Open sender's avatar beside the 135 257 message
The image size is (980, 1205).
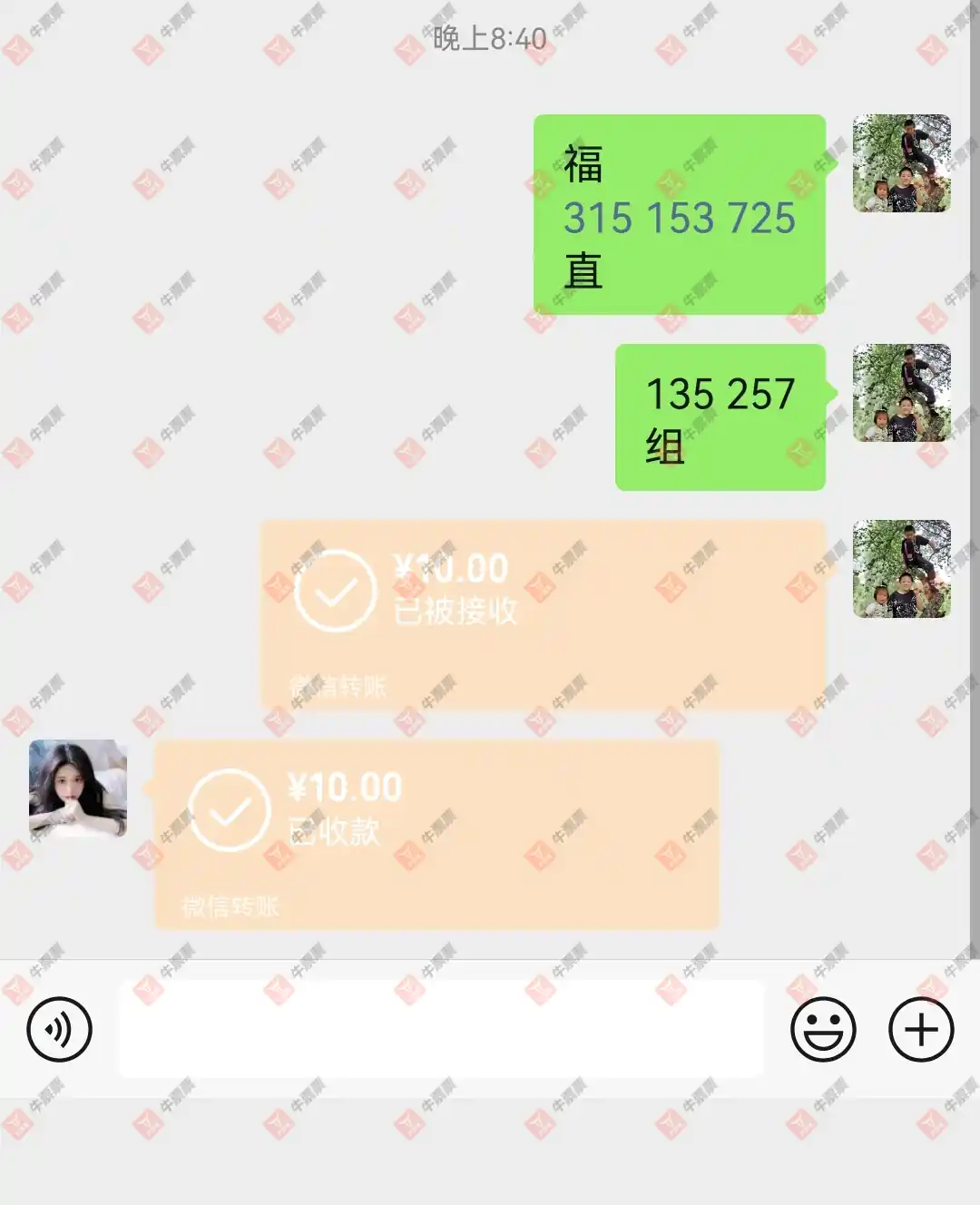click(x=901, y=393)
